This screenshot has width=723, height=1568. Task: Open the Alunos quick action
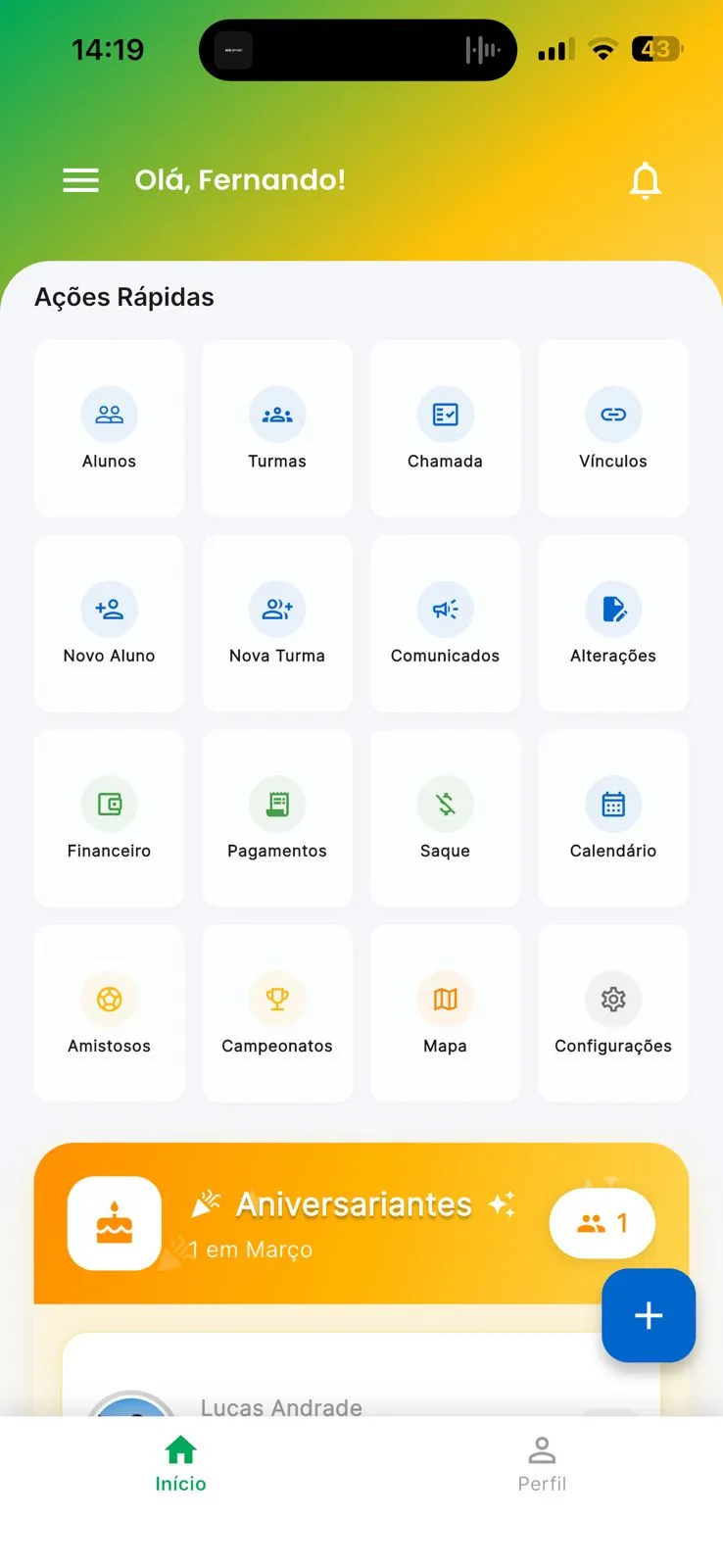point(109,428)
